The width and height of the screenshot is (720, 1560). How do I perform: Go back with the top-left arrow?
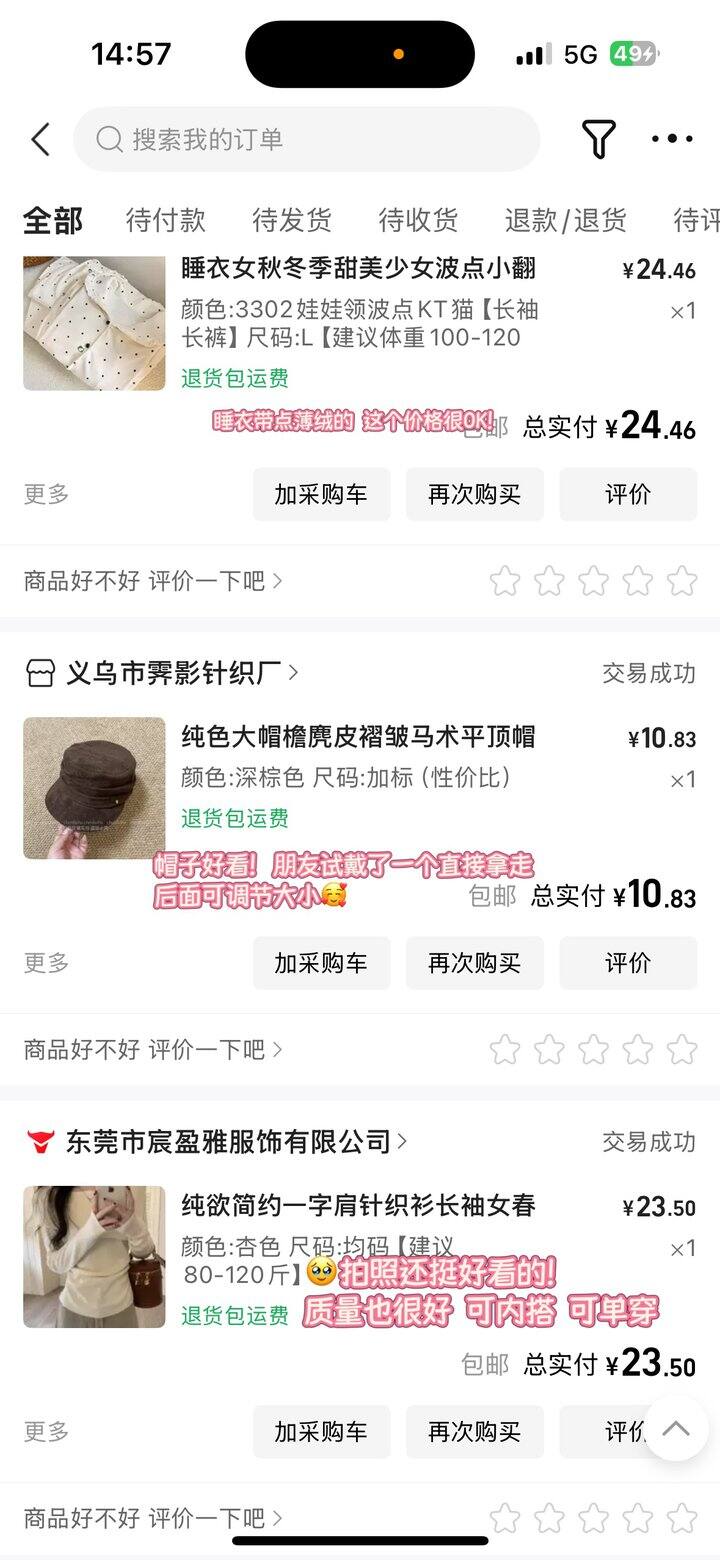[40, 139]
